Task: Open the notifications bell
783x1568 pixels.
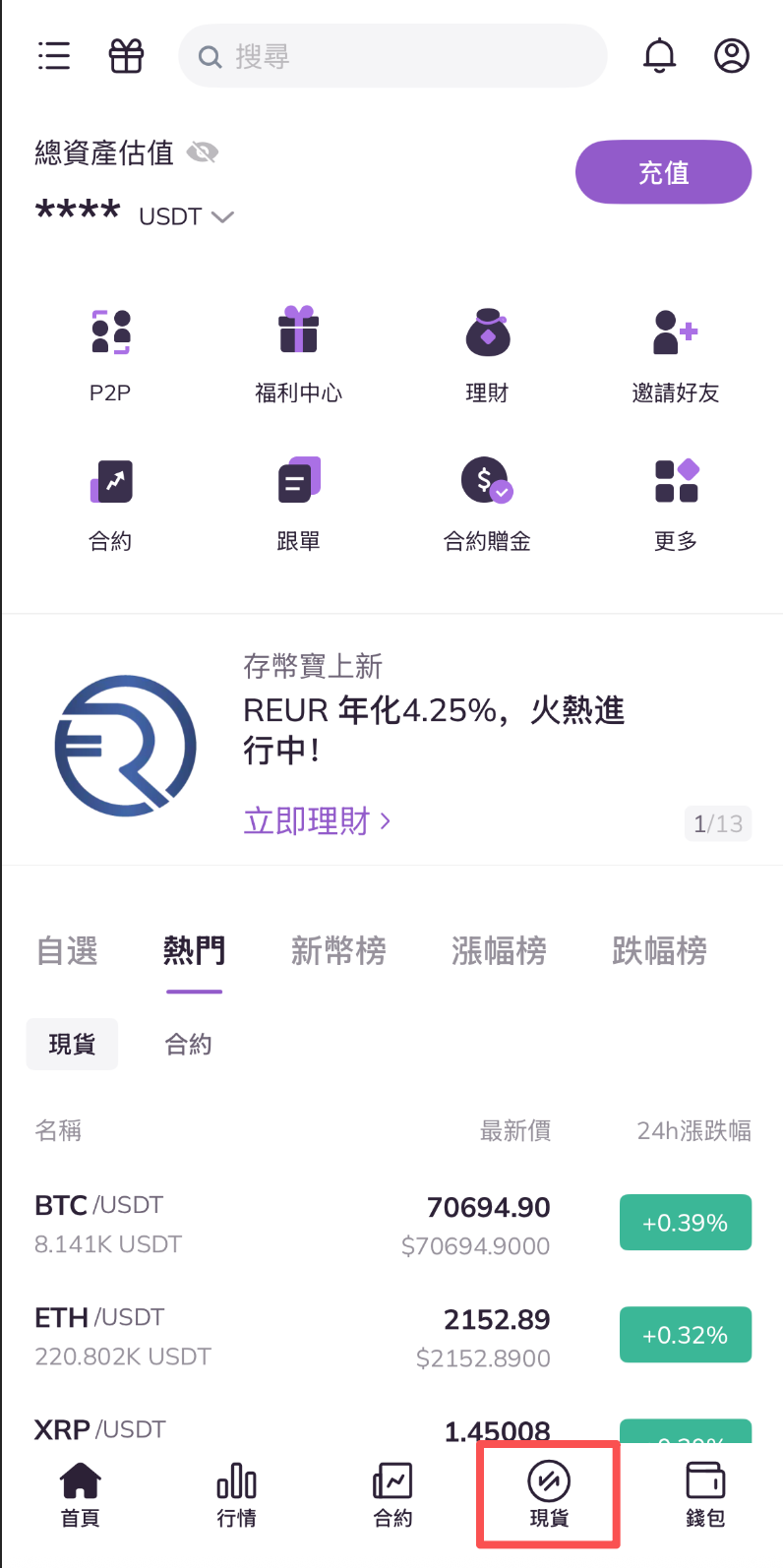Action: [x=659, y=56]
